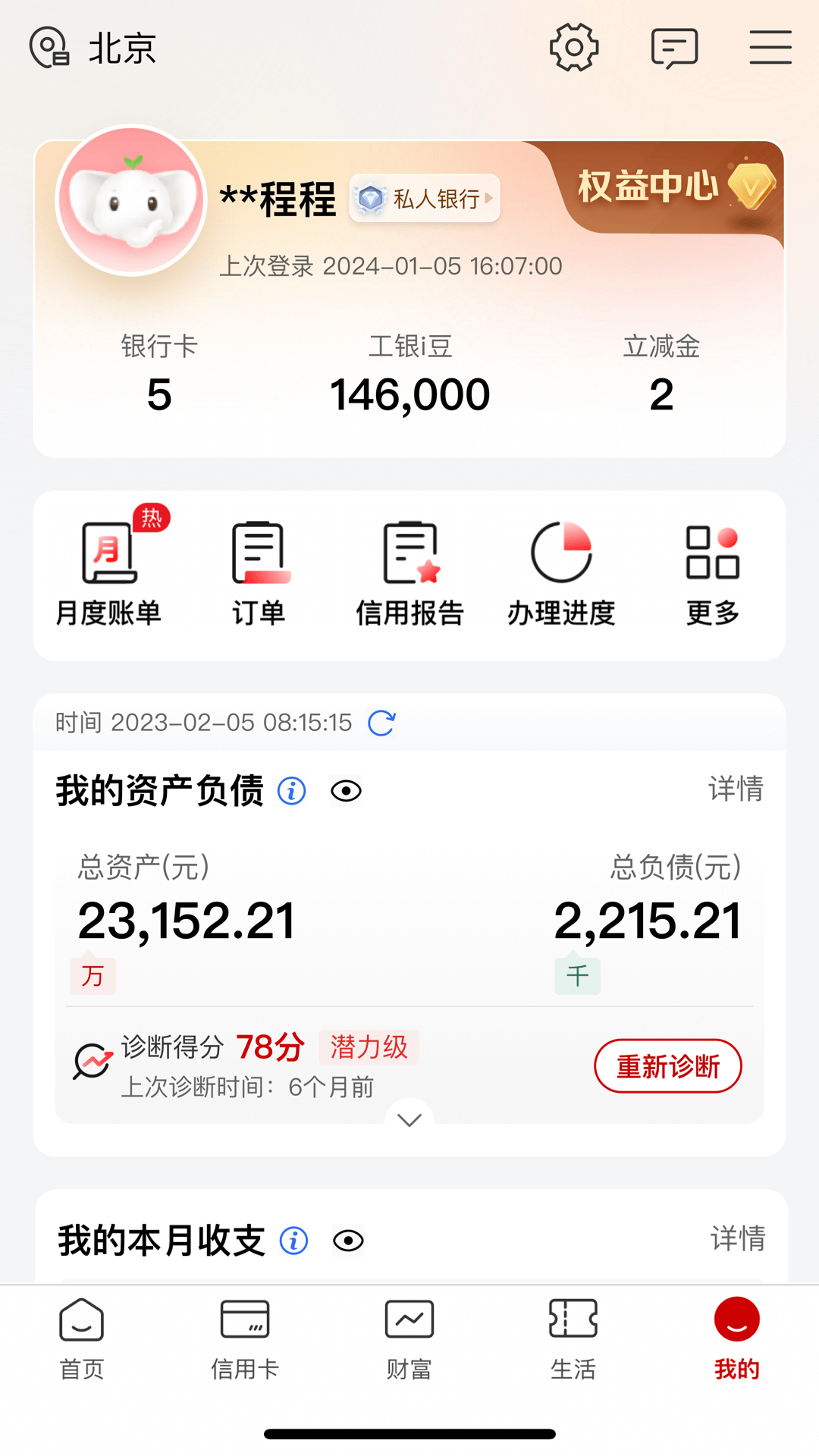The image size is (819, 1456).
Task: Tap the **程程 profile avatar
Action: coord(132,199)
